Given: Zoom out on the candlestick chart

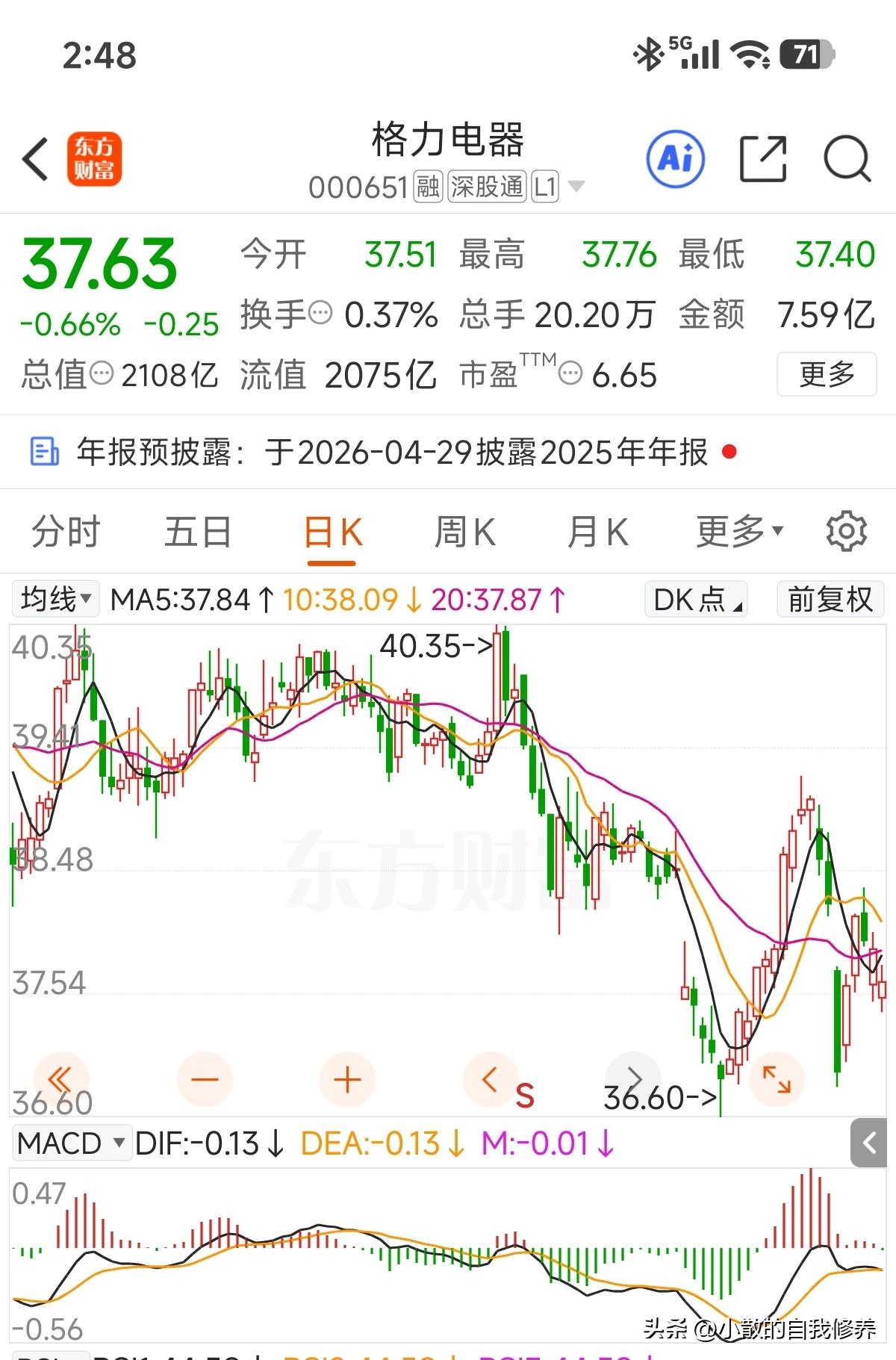Looking at the screenshot, I should tap(205, 1078).
